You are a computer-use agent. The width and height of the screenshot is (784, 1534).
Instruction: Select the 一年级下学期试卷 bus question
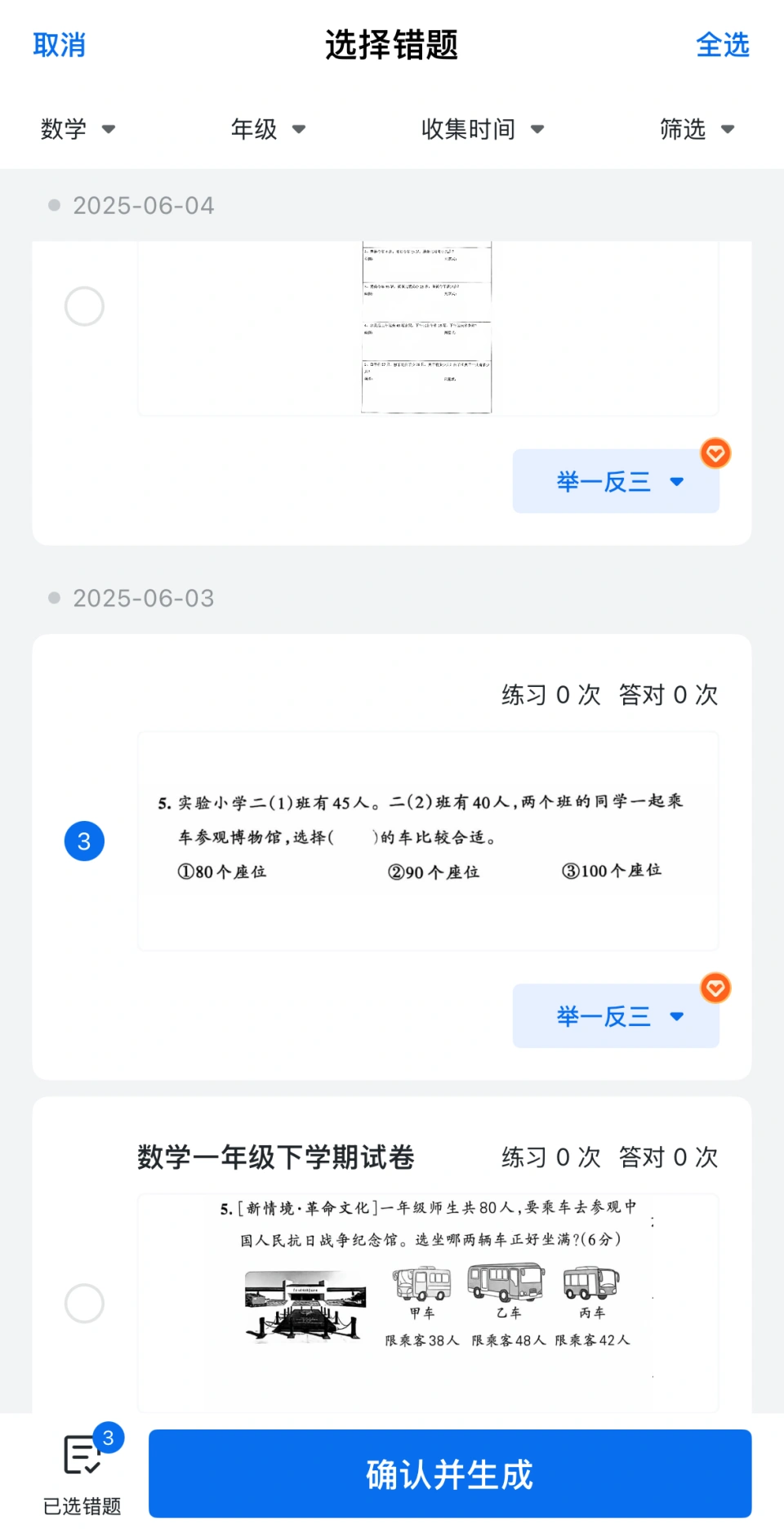(x=84, y=1304)
